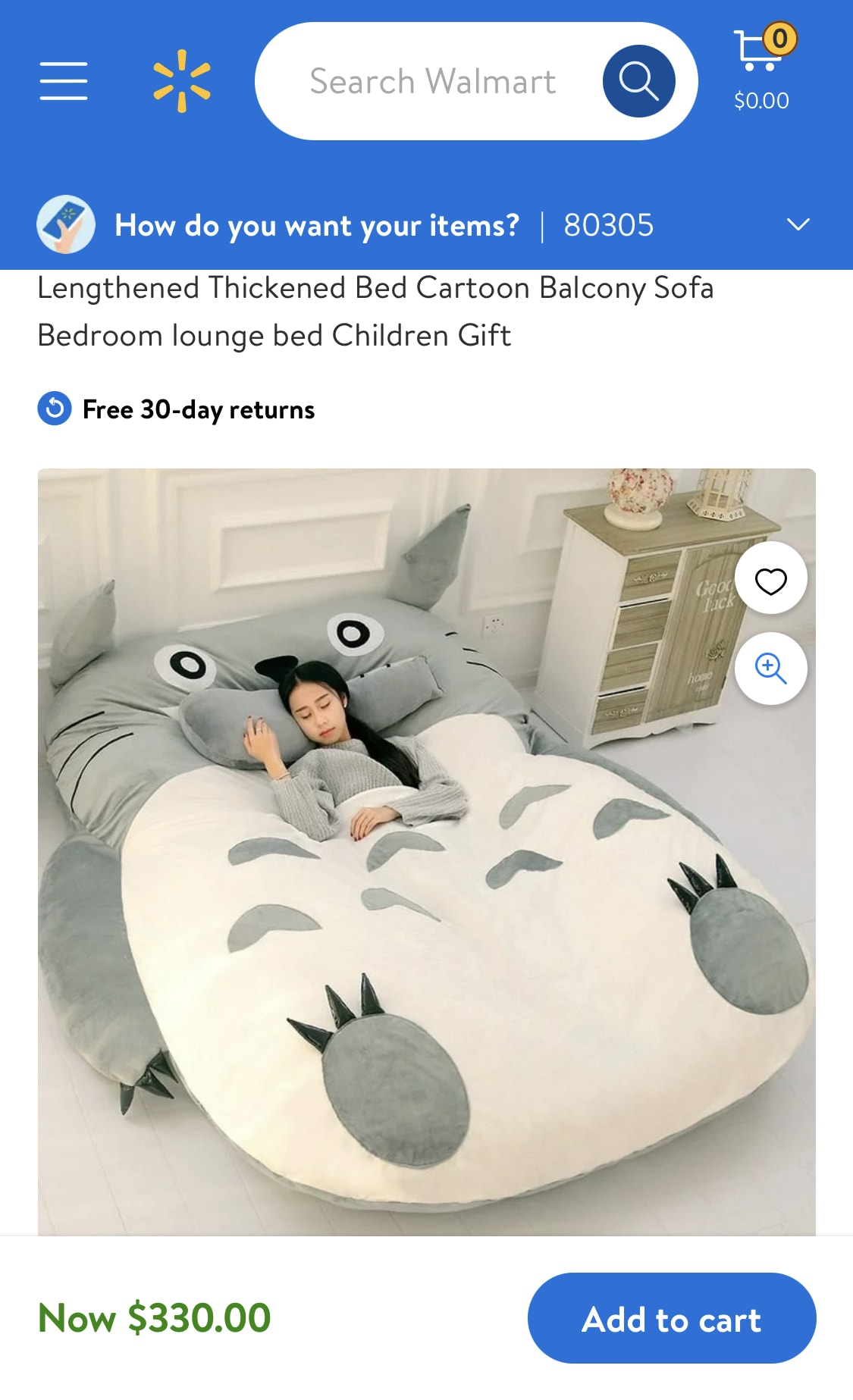
Task: Expand the How do you want your items bar
Action: [x=798, y=224]
